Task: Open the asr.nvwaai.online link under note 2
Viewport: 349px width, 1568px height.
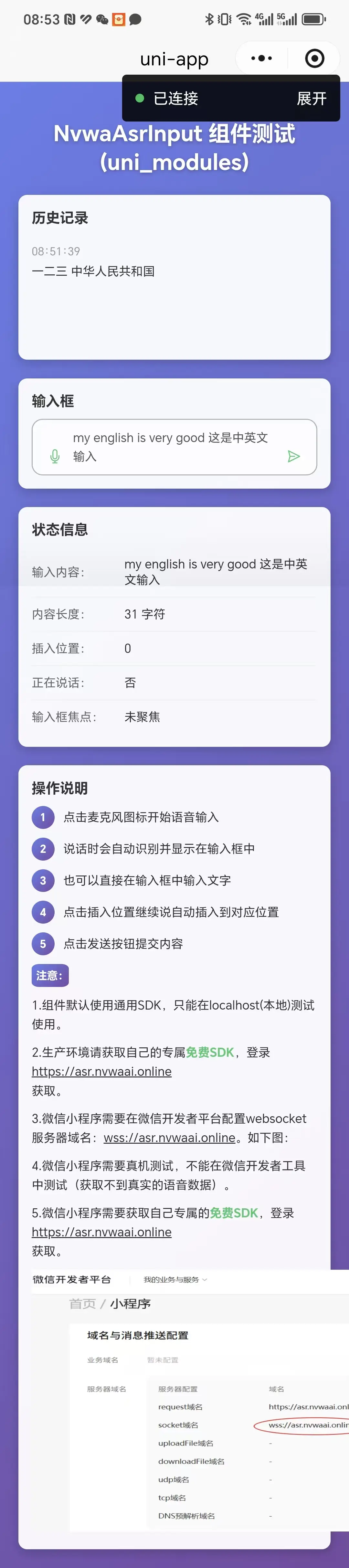Action: pyautogui.click(x=102, y=1072)
